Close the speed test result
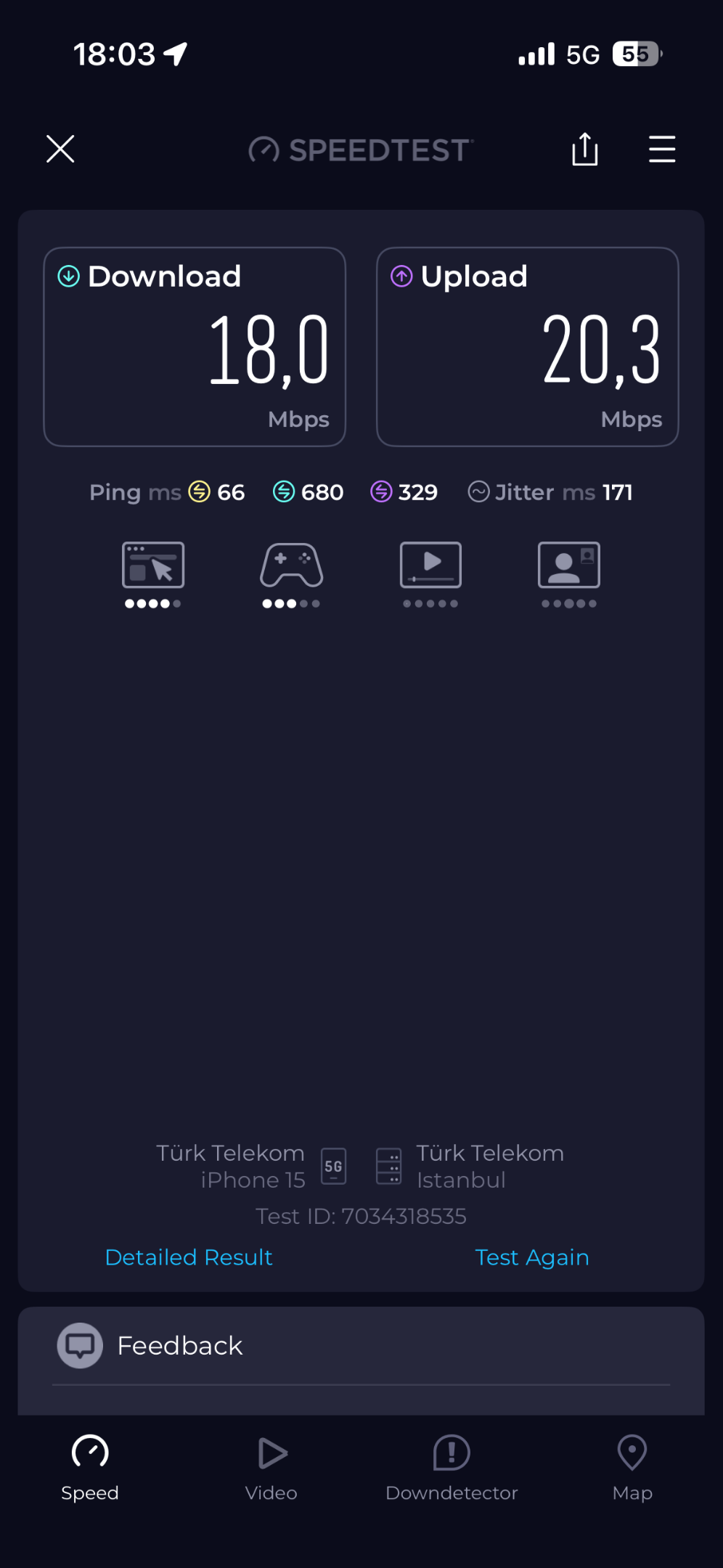723x1568 pixels. [60, 149]
